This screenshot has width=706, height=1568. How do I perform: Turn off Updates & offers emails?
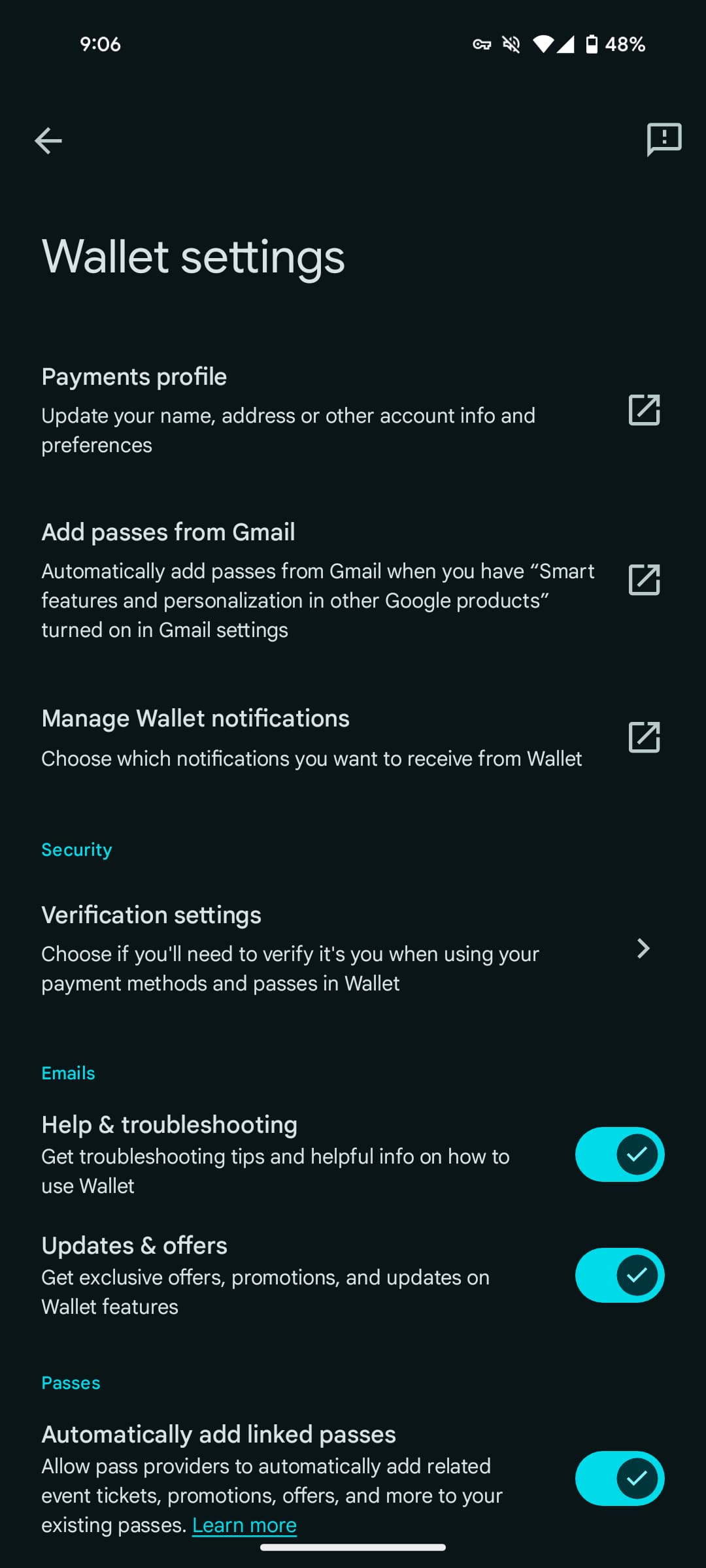(620, 1275)
